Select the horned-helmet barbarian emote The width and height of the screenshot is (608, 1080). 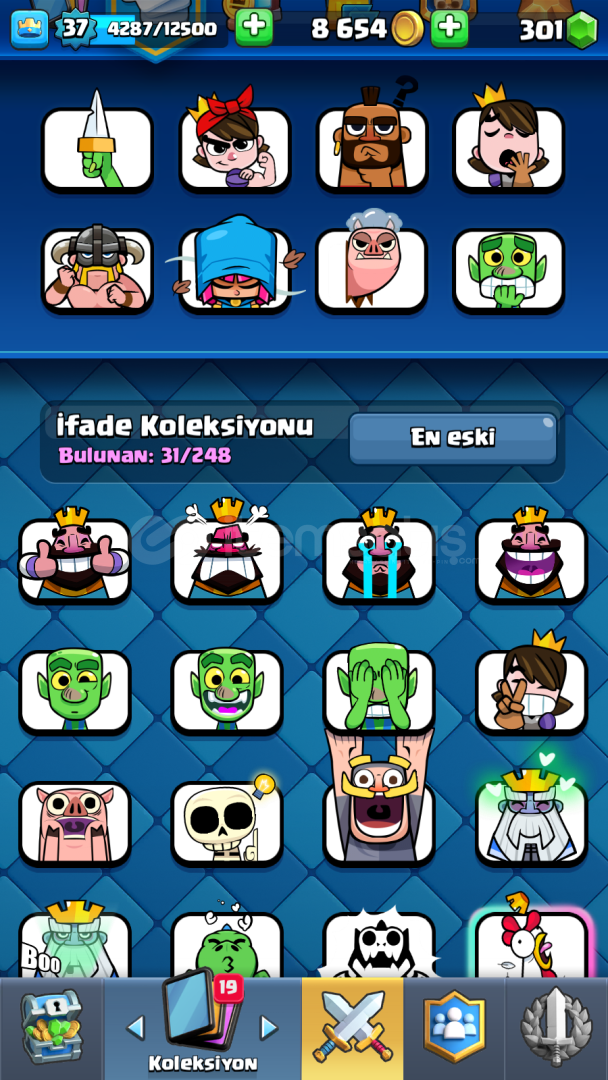[x=97, y=270]
